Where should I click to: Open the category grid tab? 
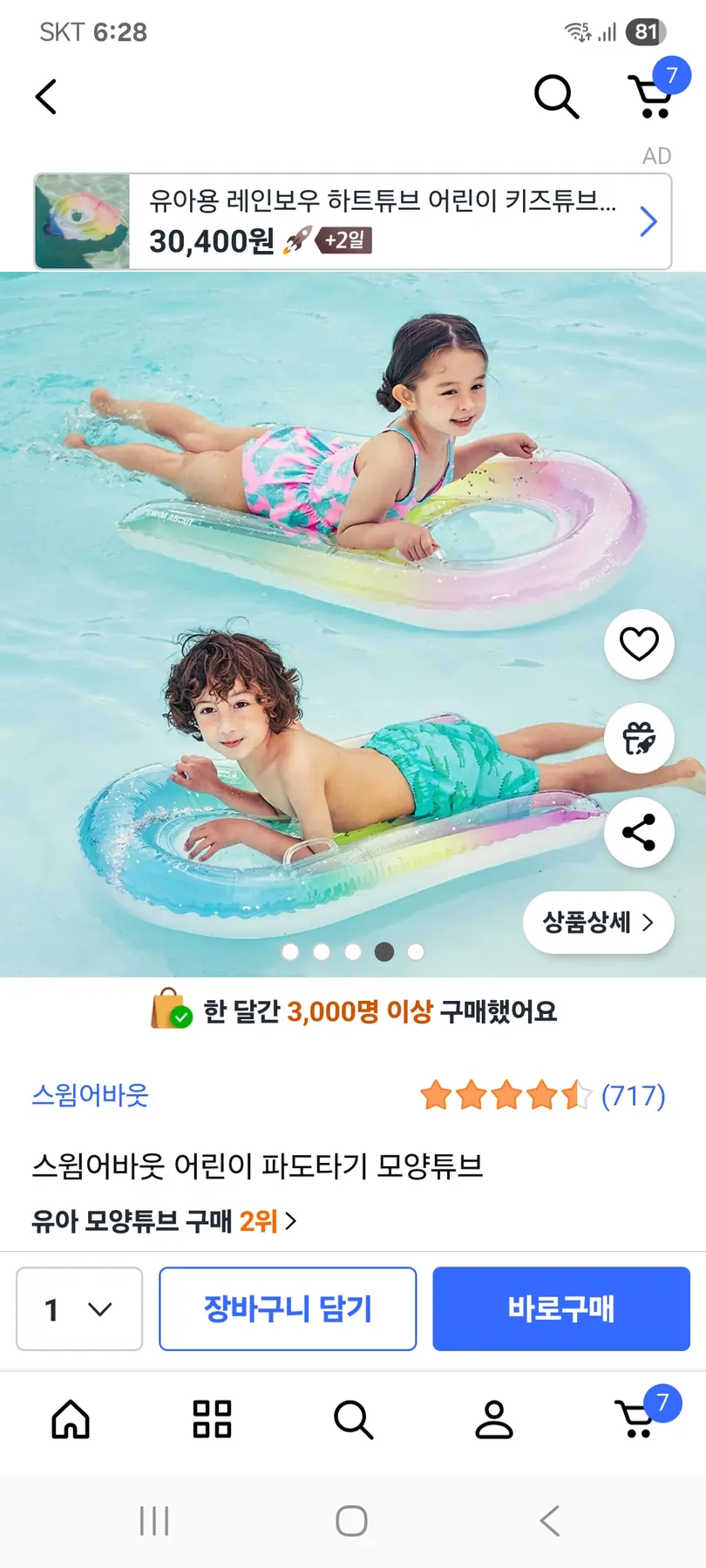212,1419
